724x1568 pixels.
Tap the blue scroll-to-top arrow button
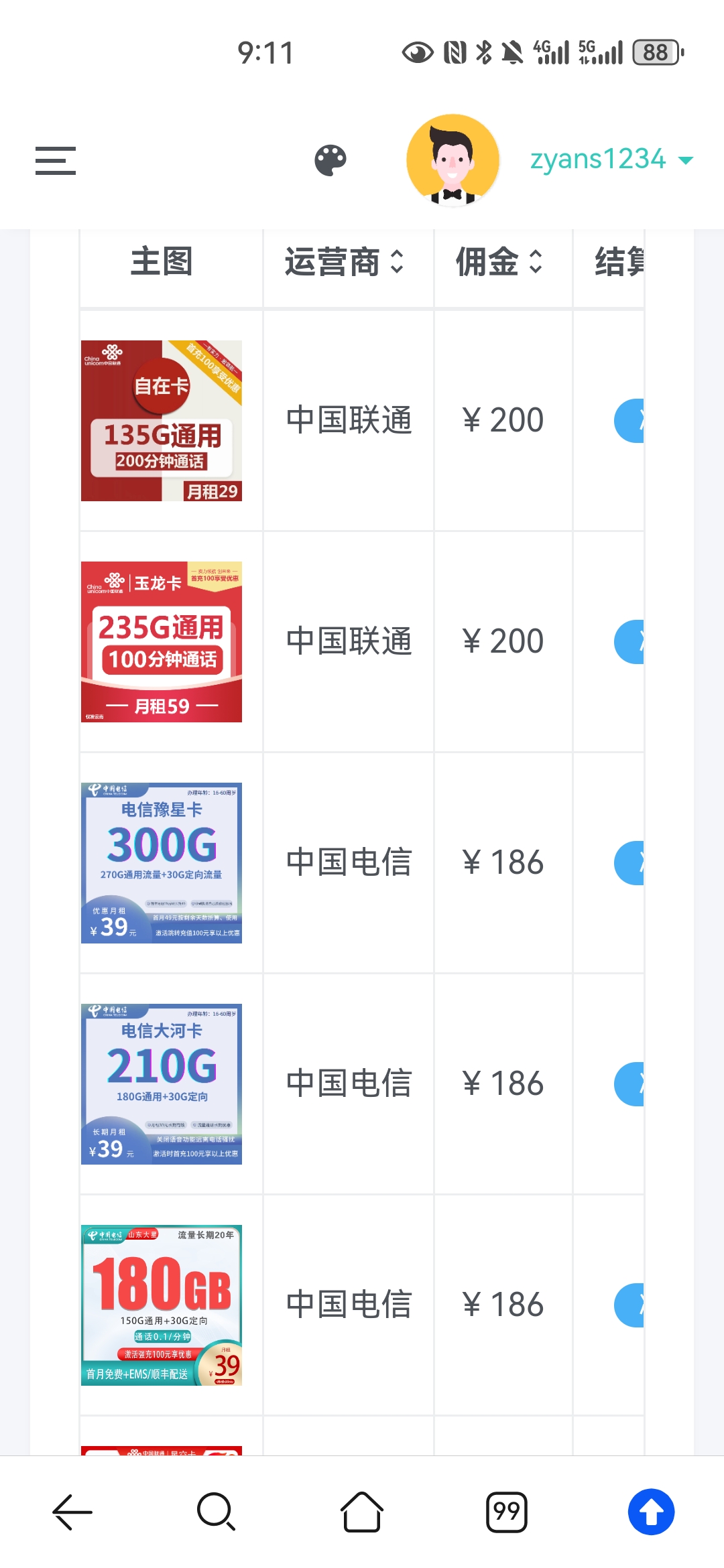pyautogui.click(x=652, y=1512)
